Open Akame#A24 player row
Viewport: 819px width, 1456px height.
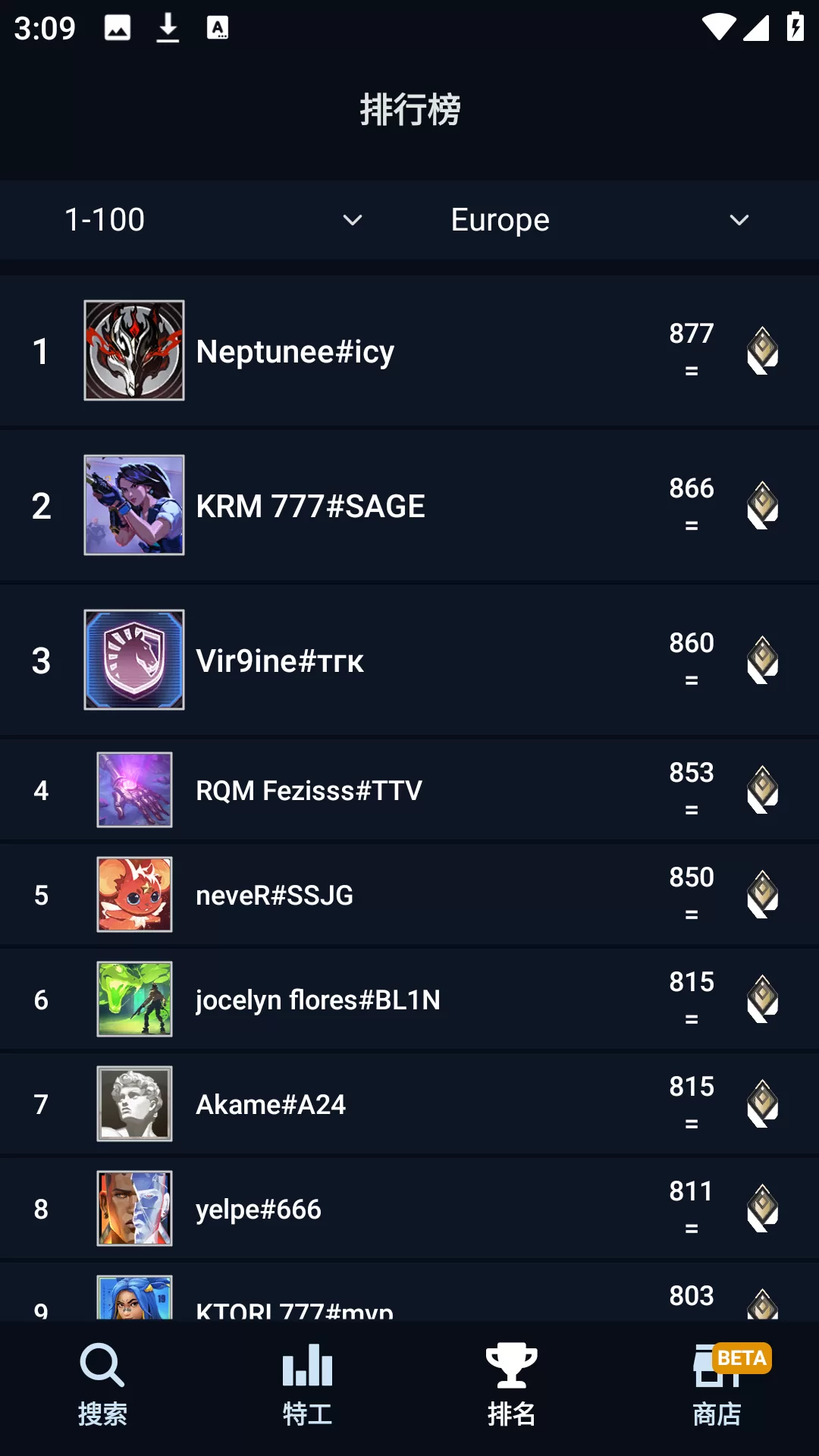[x=409, y=1104]
